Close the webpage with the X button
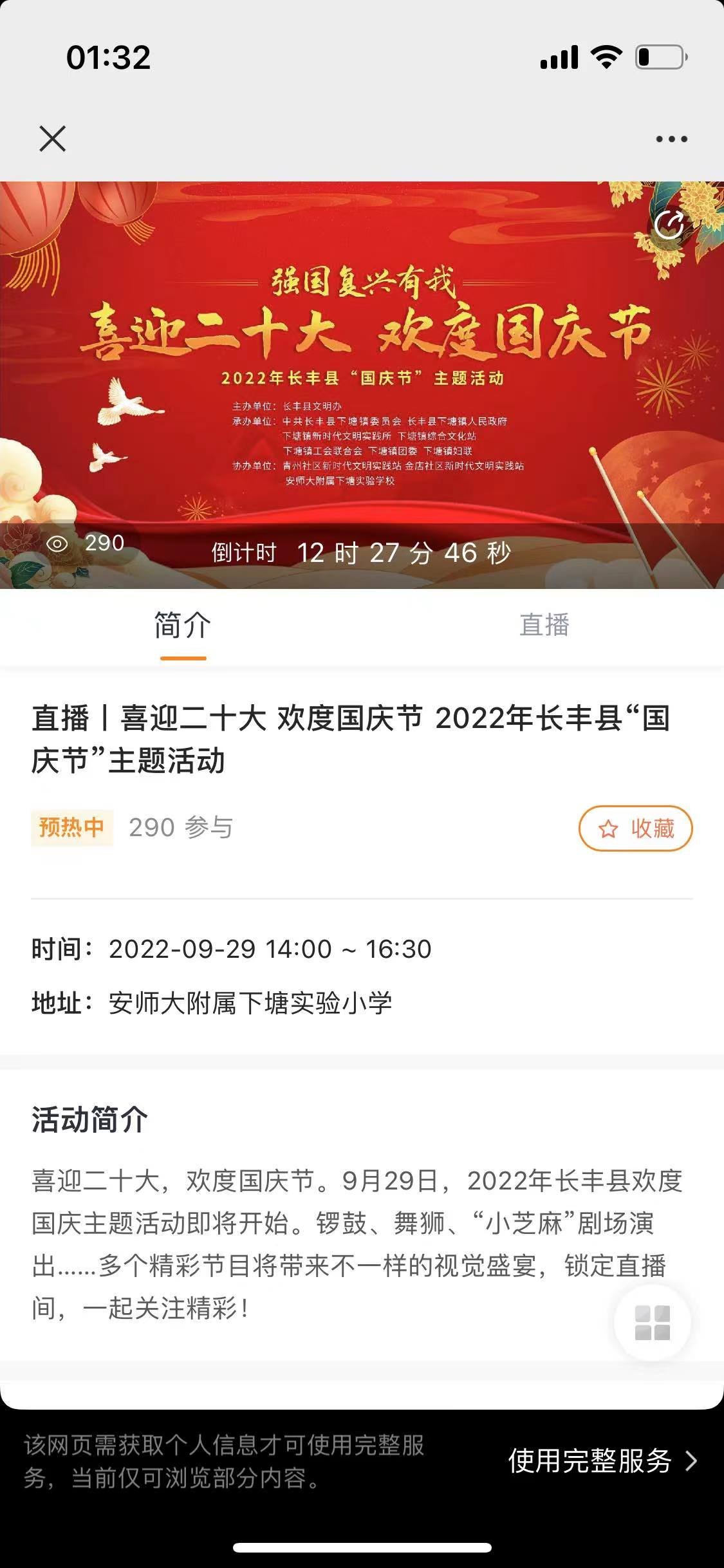The height and width of the screenshot is (1568, 724). click(x=52, y=138)
